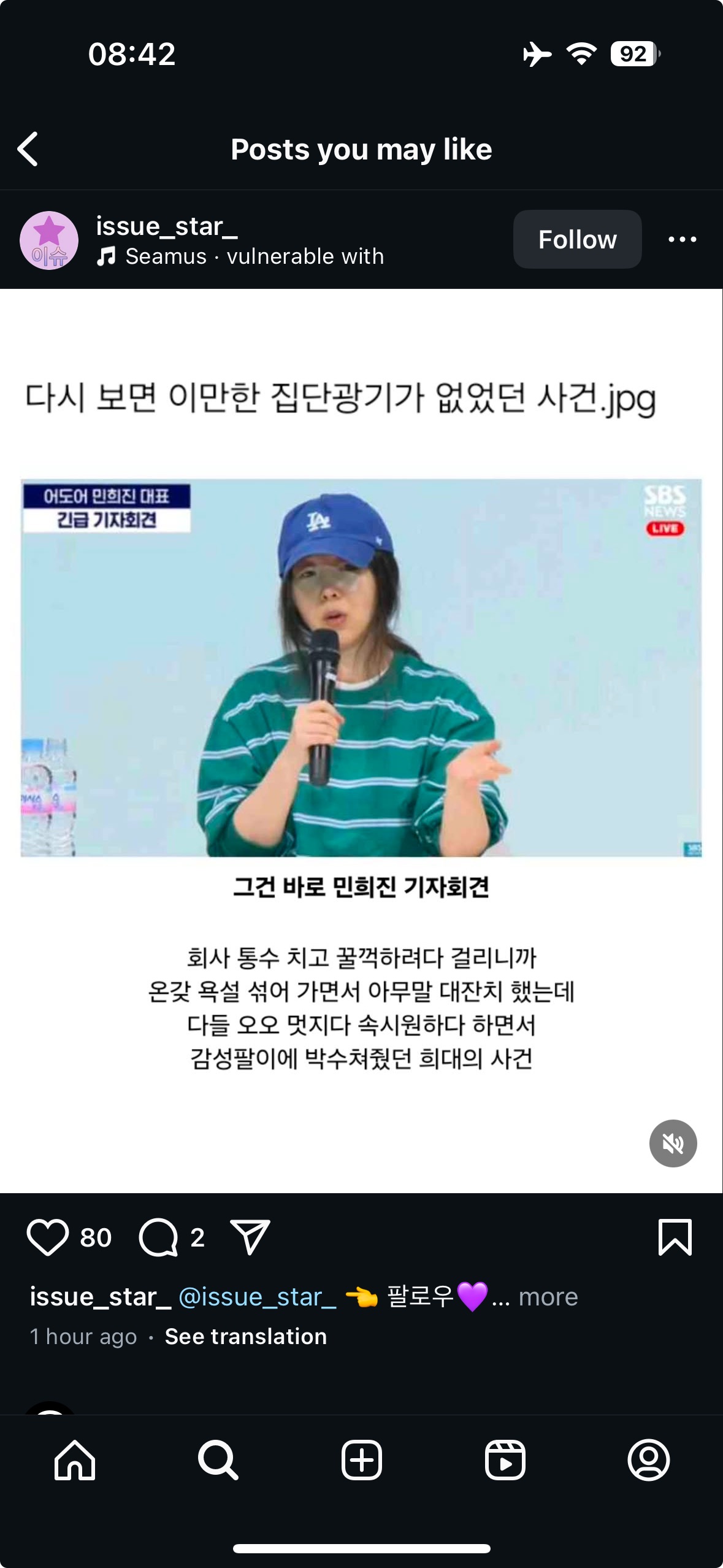This screenshot has height=1568, width=723.
Task: Switch to the Home tab
Action: pos(75,1460)
